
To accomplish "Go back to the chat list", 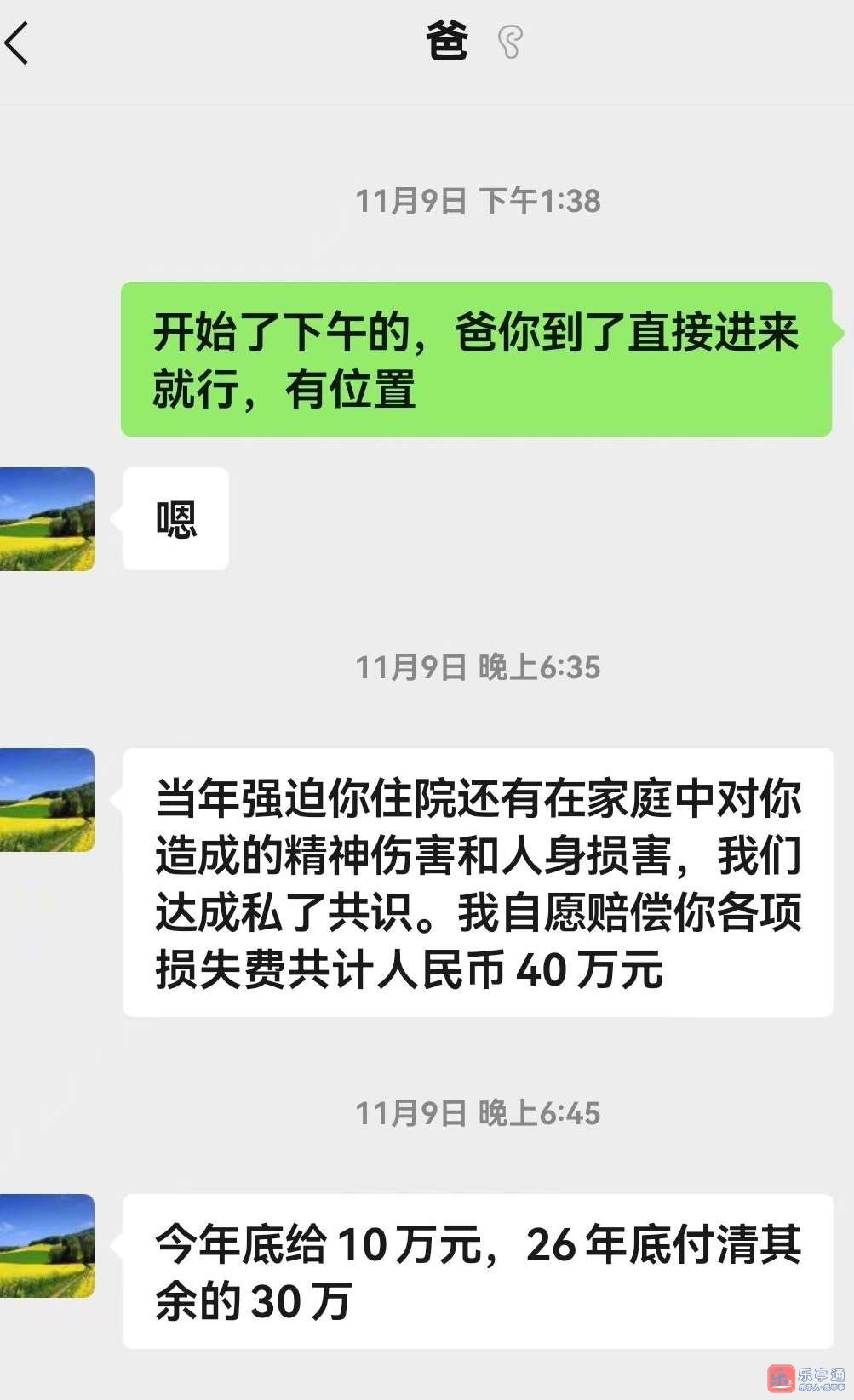I will coord(19,43).
